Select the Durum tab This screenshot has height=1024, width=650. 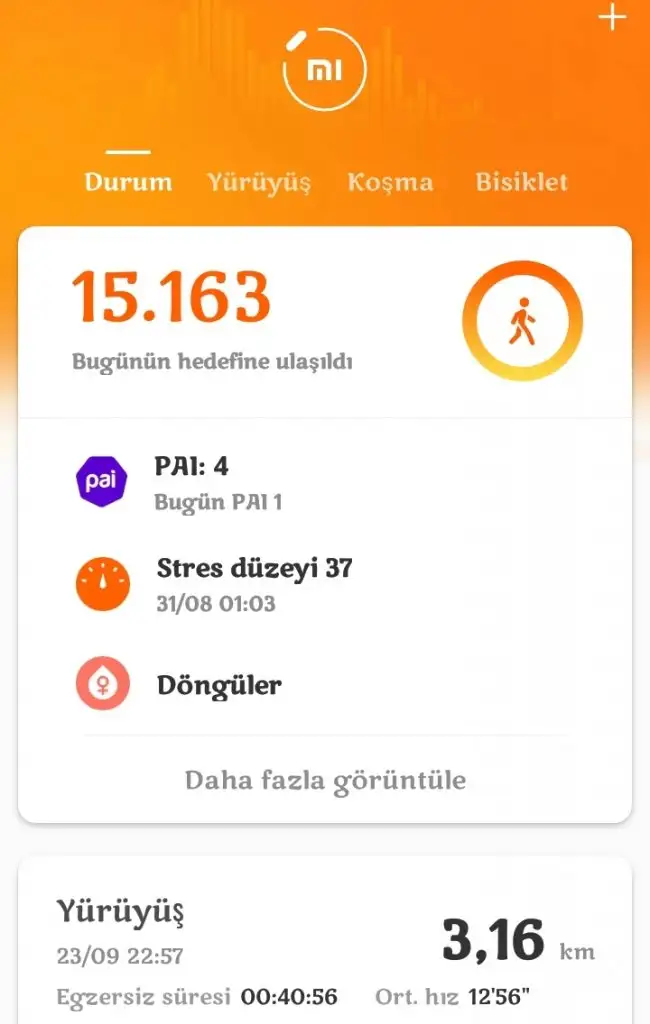tap(128, 182)
